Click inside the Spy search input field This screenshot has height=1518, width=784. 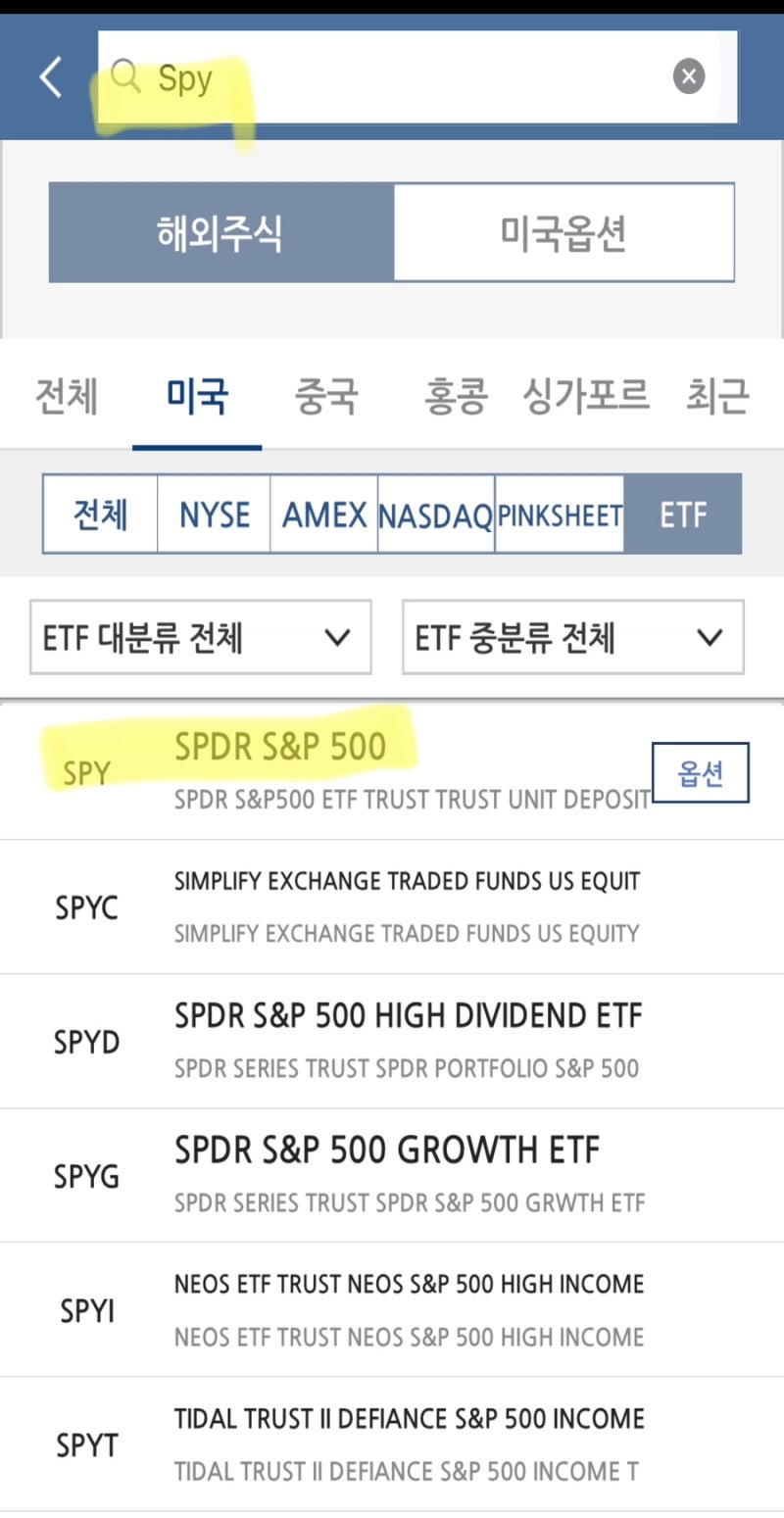tap(392, 76)
